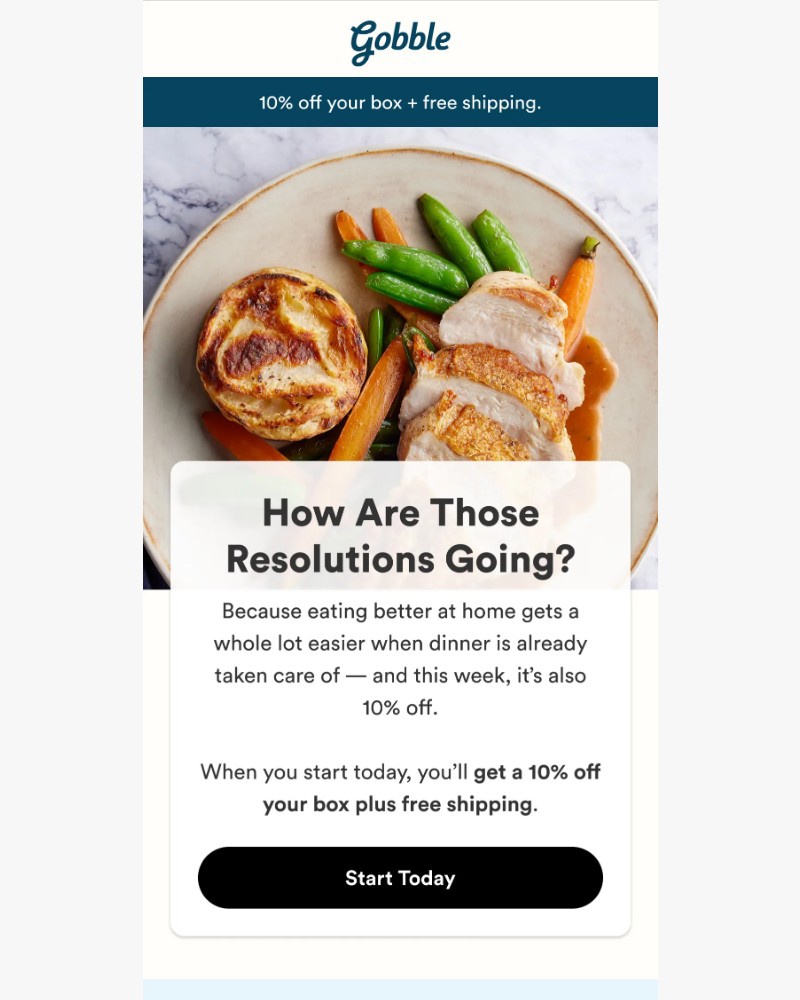Open the '10% off your box + free shipping' banner
This screenshot has height=1000, width=800.
(400, 101)
